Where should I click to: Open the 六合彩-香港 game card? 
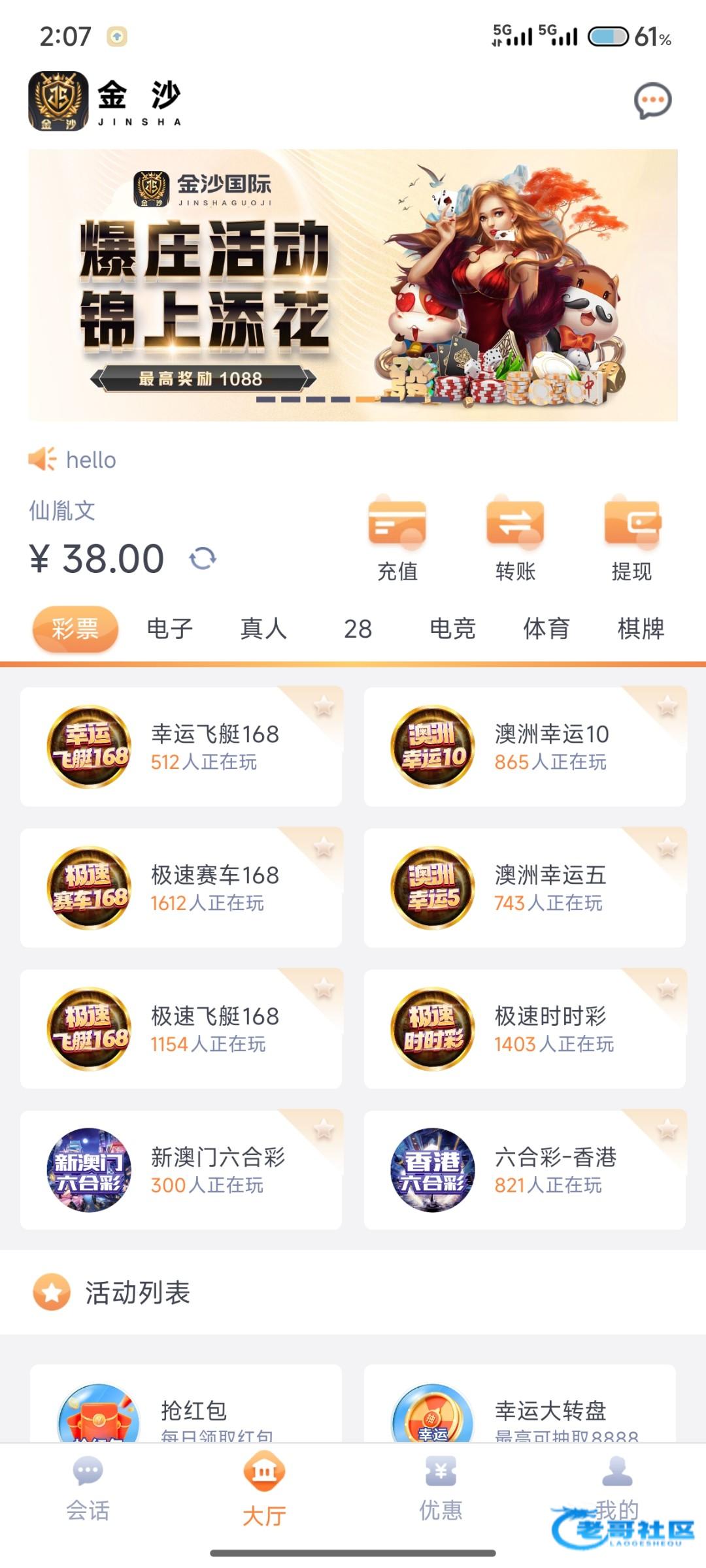524,1169
